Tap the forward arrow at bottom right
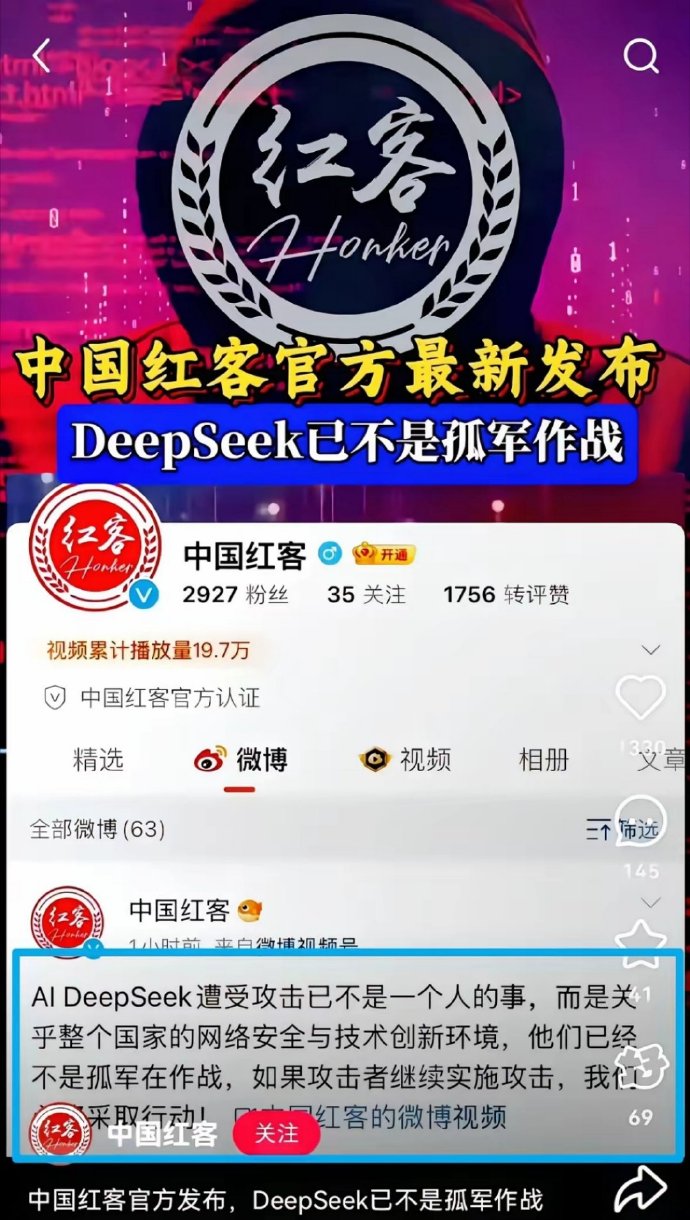The height and width of the screenshot is (1220, 690). pyautogui.click(x=640, y=1190)
